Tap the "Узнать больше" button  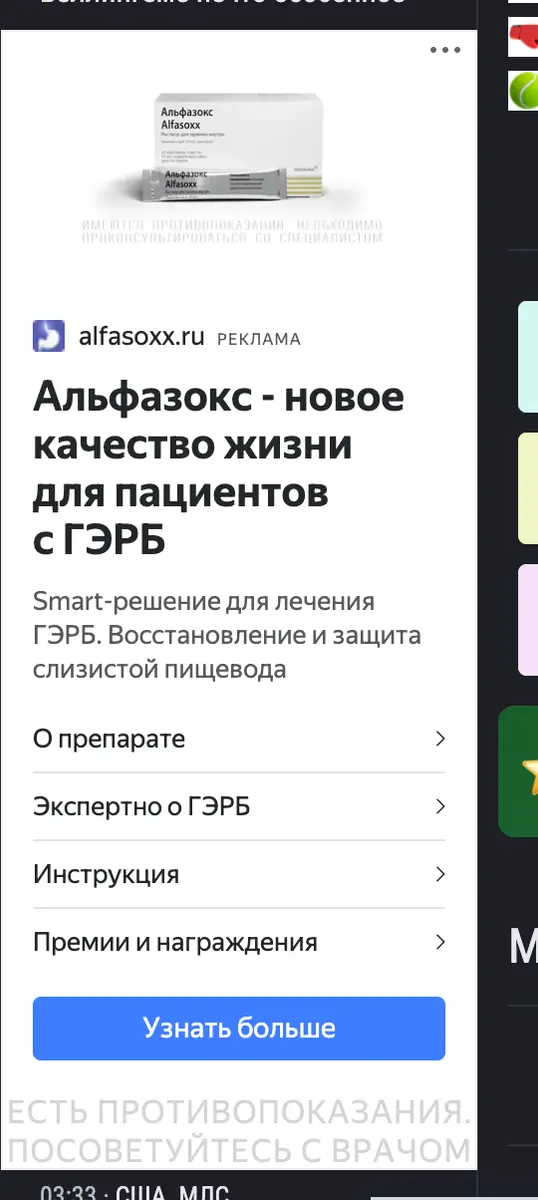pos(239,1028)
